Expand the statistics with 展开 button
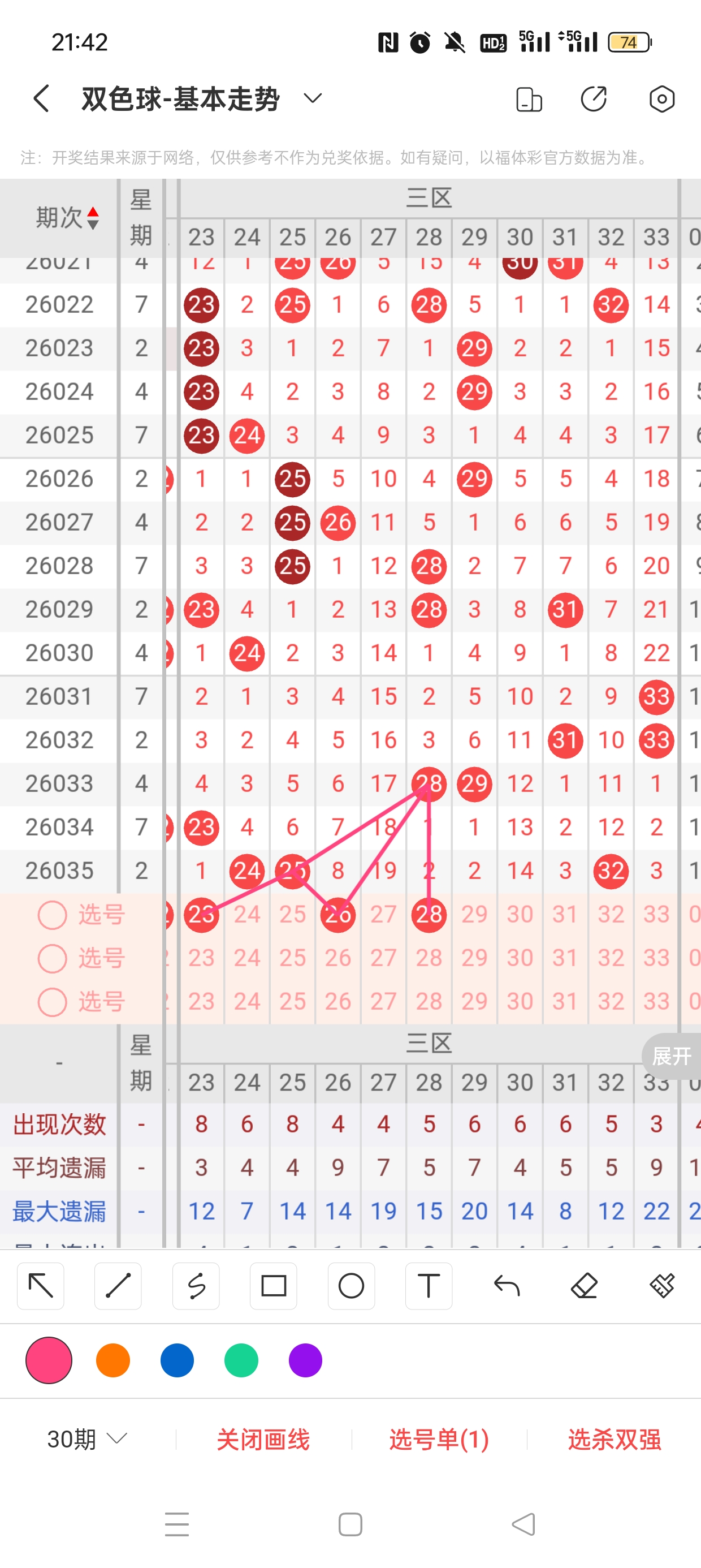 point(671,1056)
